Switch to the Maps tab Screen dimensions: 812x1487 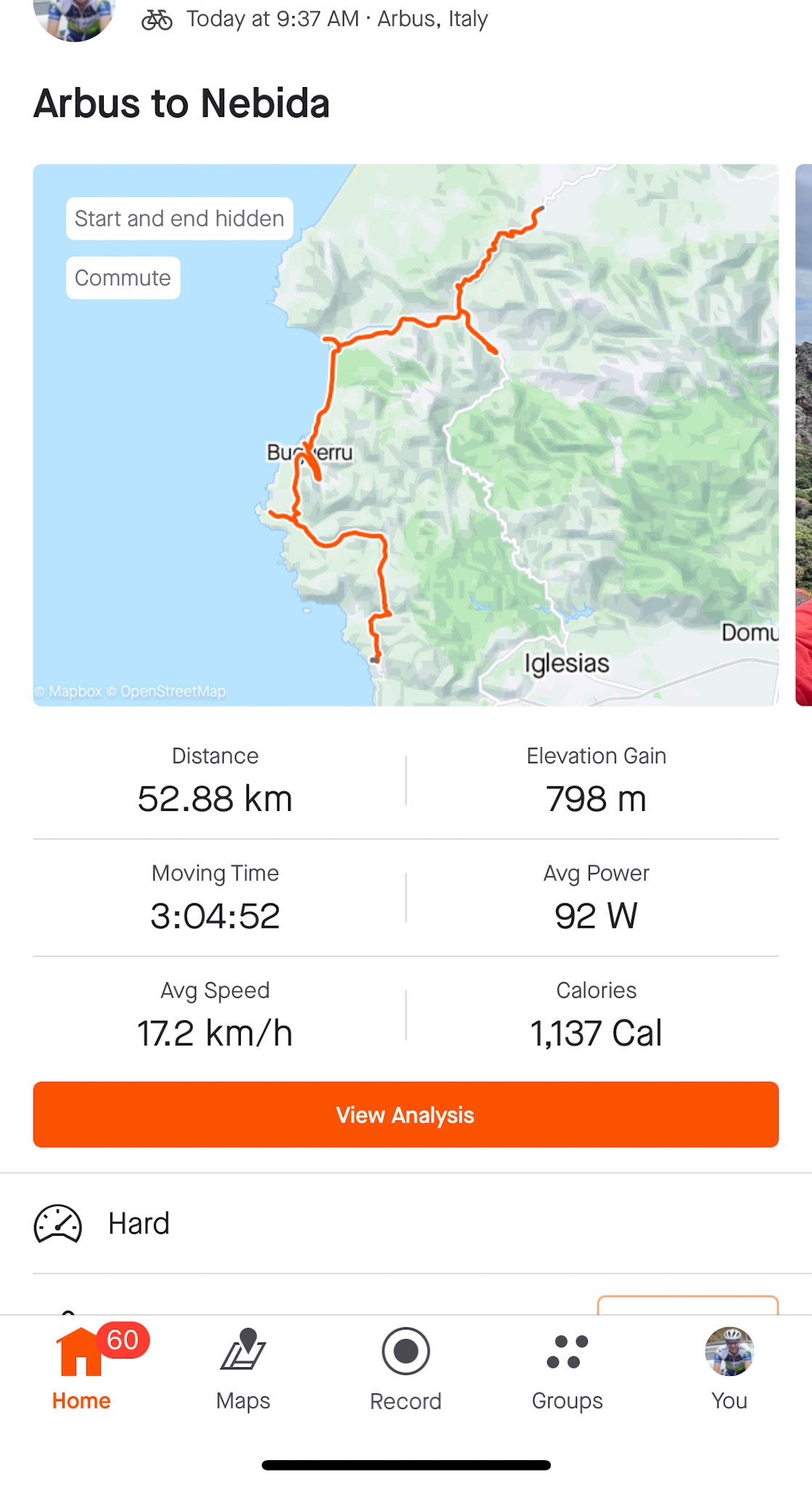(x=243, y=1369)
